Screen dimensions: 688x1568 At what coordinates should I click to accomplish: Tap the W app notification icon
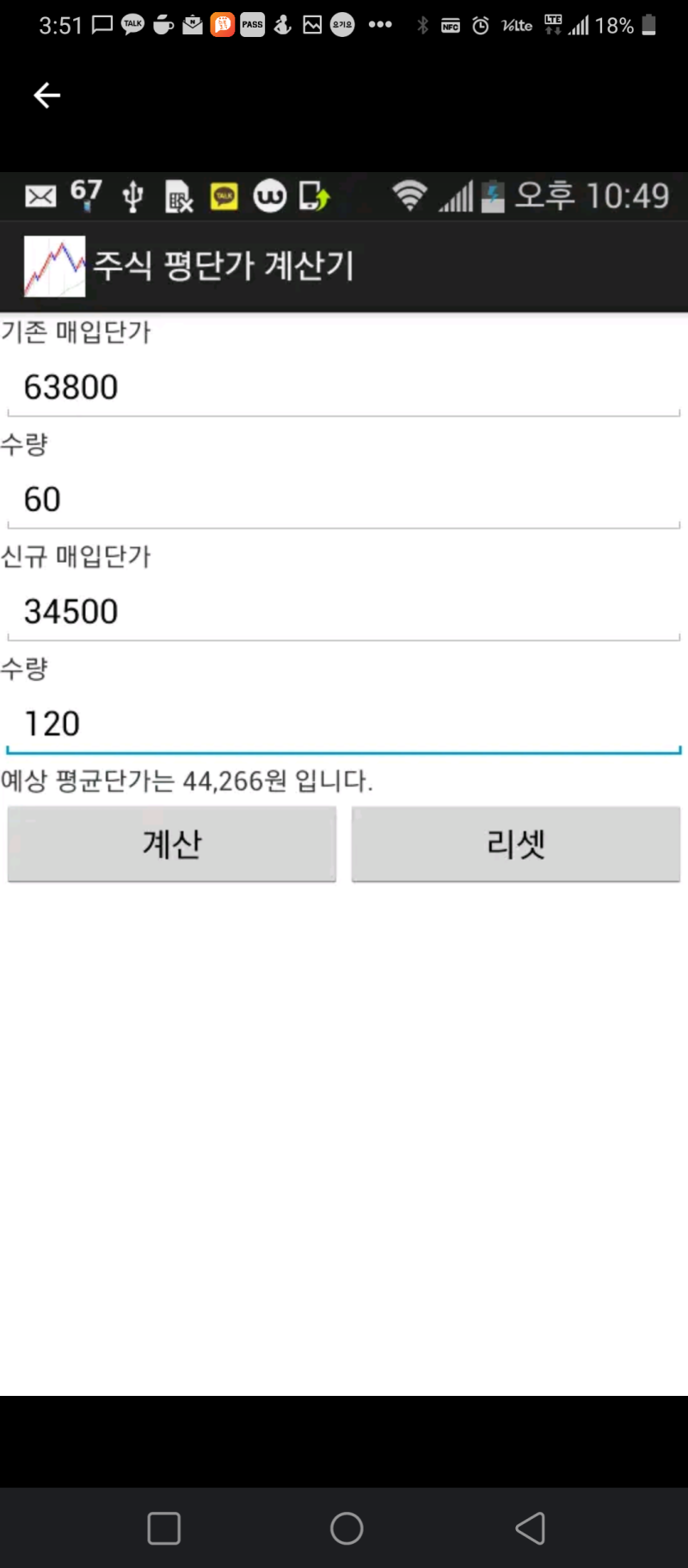click(269, 195)
